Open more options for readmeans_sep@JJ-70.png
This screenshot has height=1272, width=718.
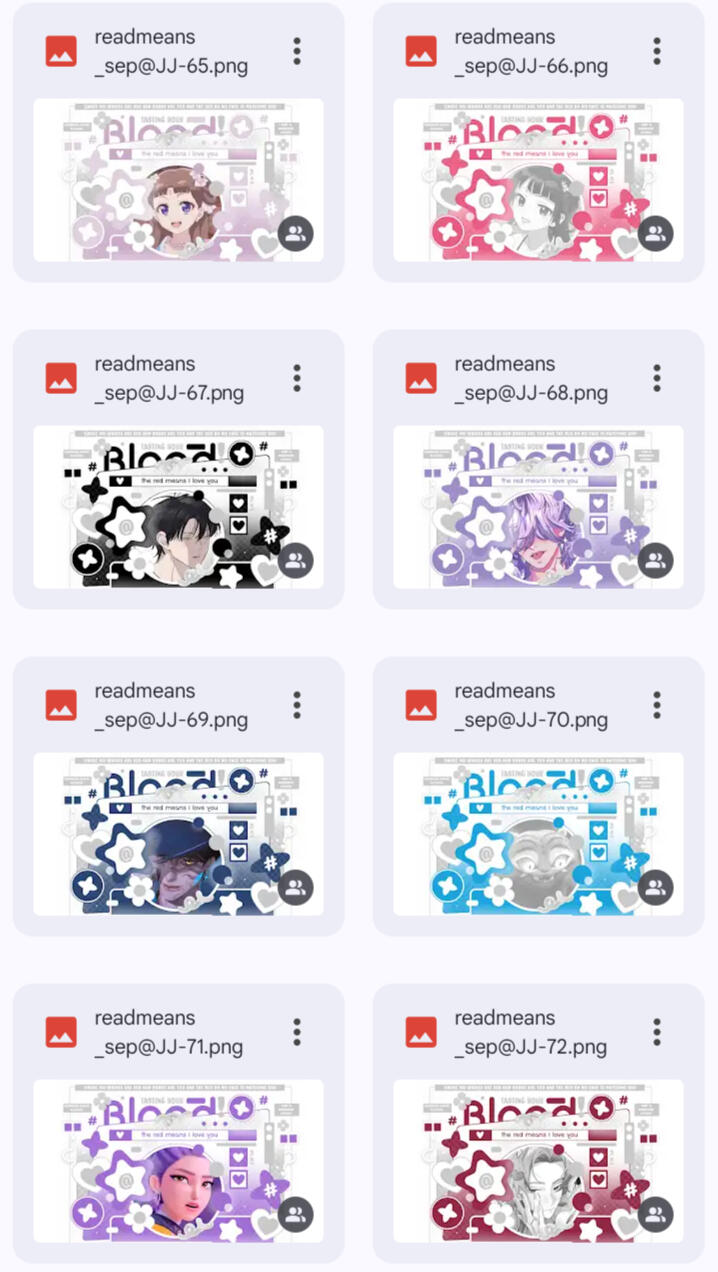[x=657, y=705]
